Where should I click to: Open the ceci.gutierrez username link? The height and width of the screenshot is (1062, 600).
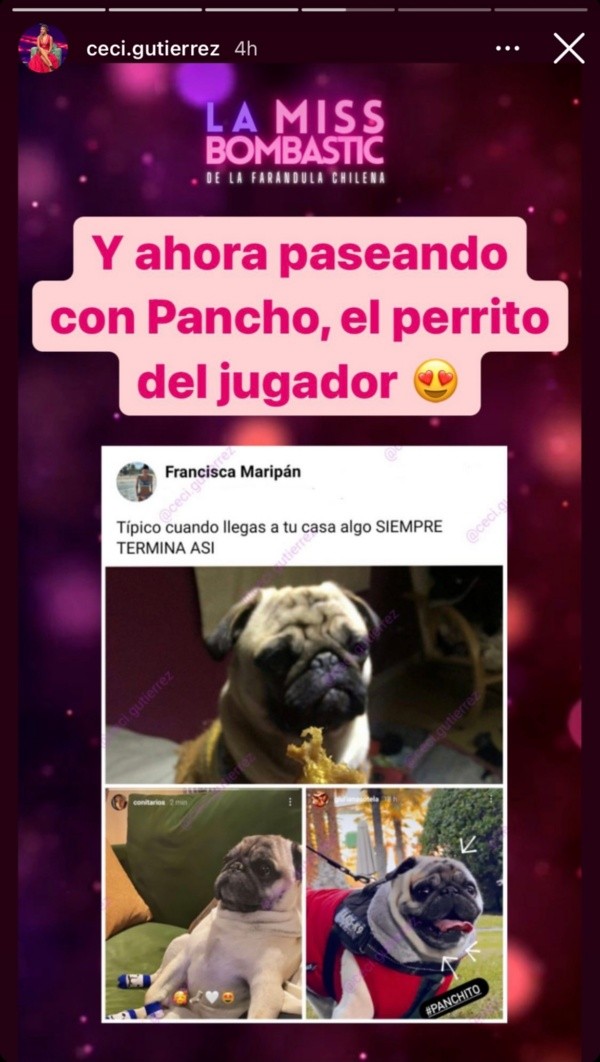[x=153, y=49]
